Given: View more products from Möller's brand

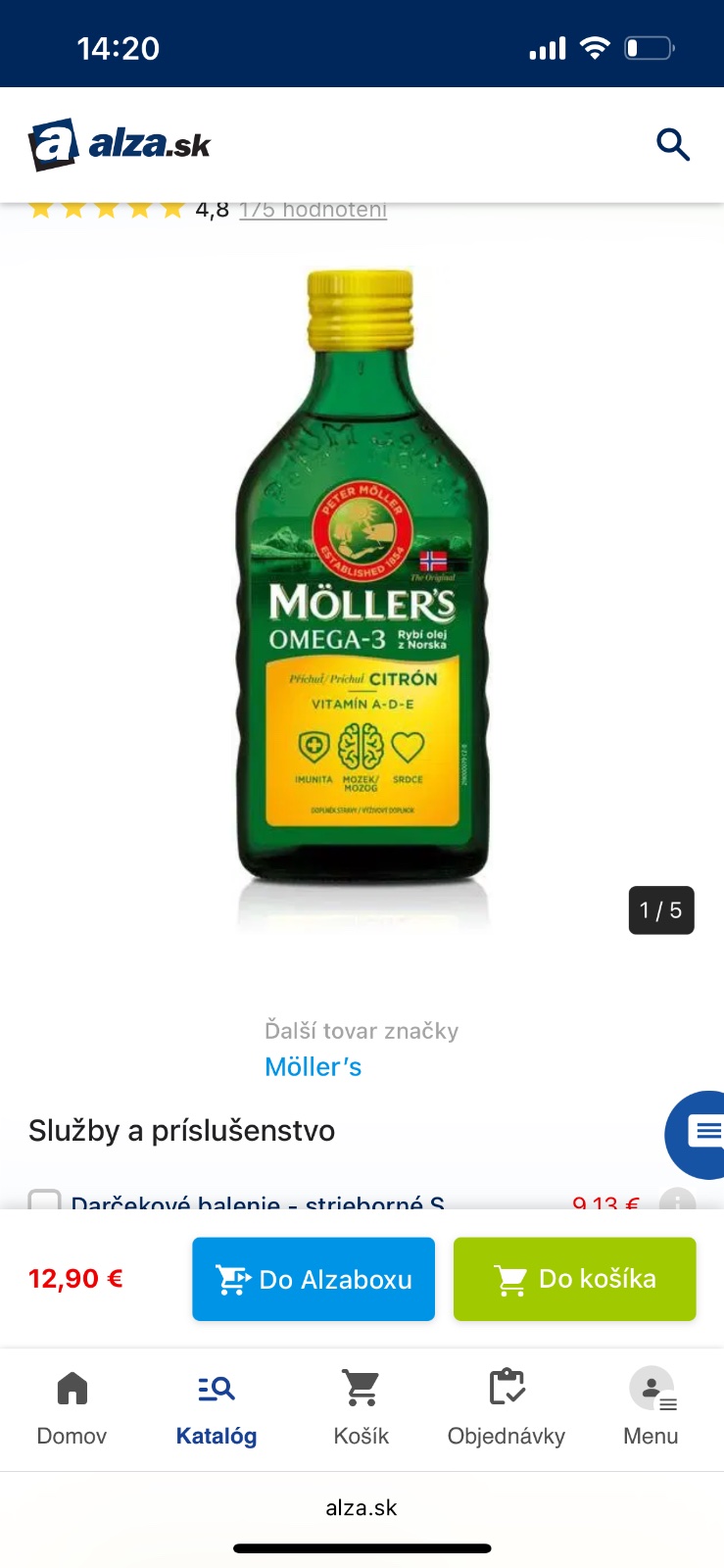Looking at the screenshot, I should pos(314,1066).
